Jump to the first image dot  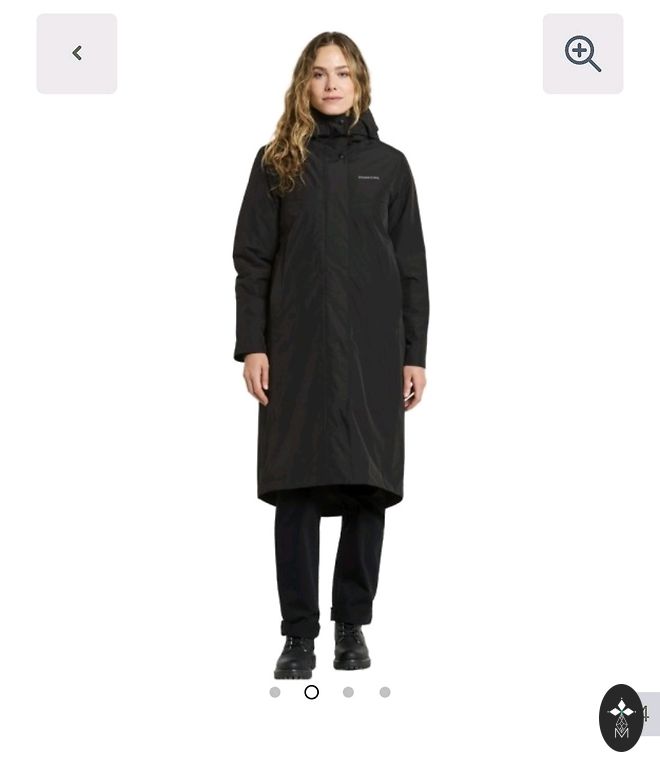275,692
